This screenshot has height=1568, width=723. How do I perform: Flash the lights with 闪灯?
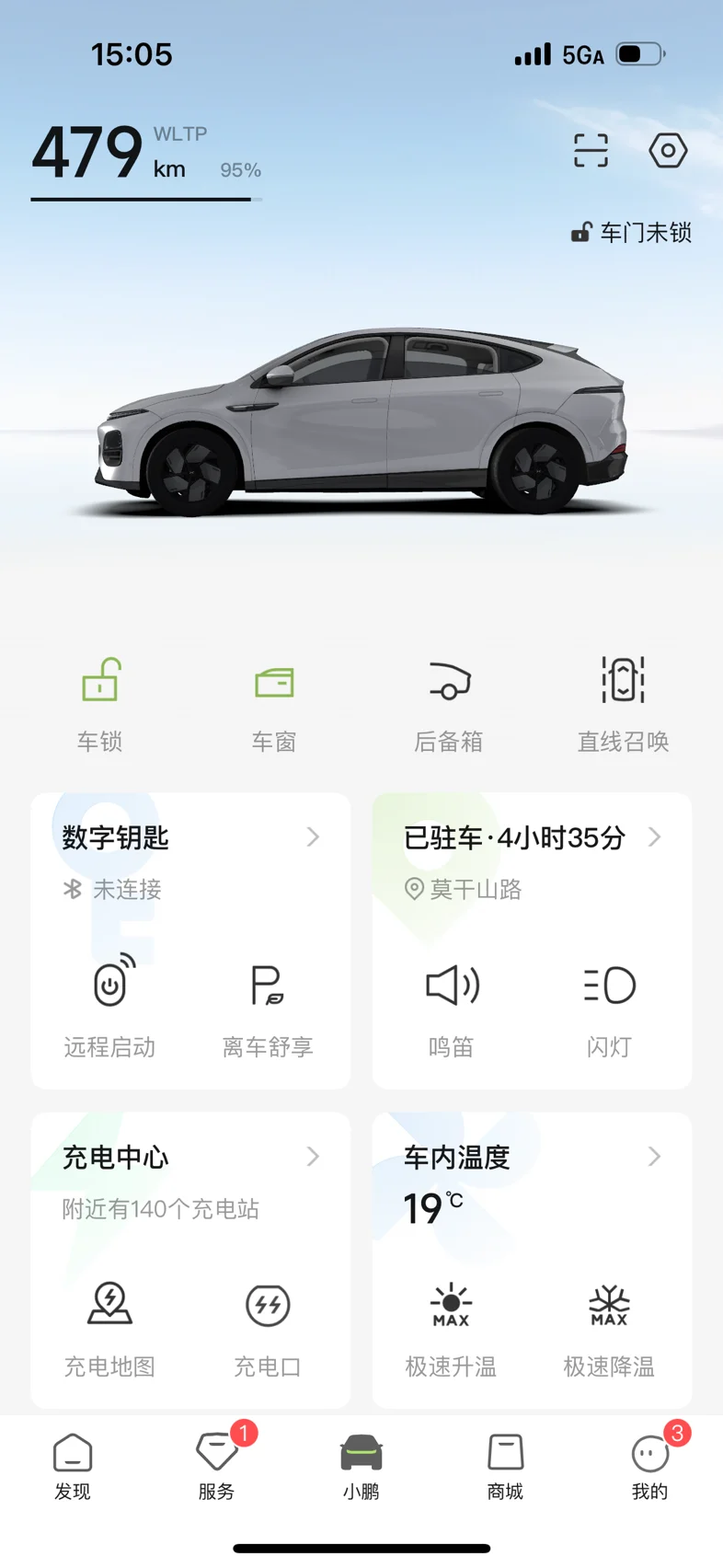click(609, 1006)
